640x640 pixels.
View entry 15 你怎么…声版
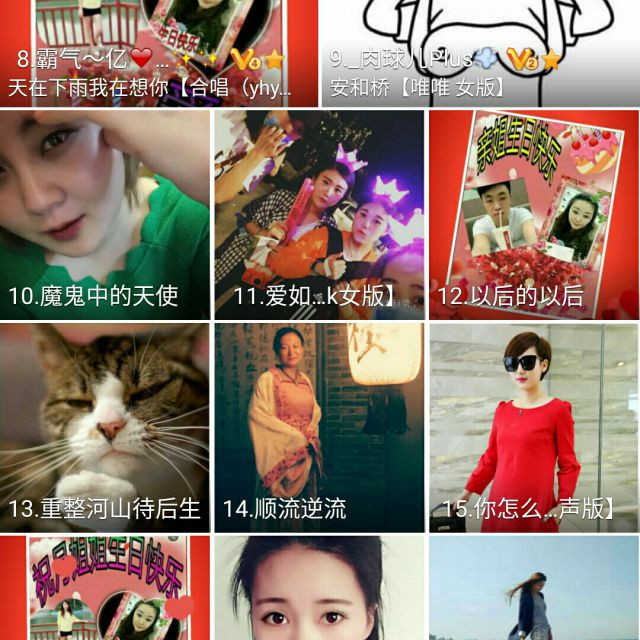click(x=533, y=427)
